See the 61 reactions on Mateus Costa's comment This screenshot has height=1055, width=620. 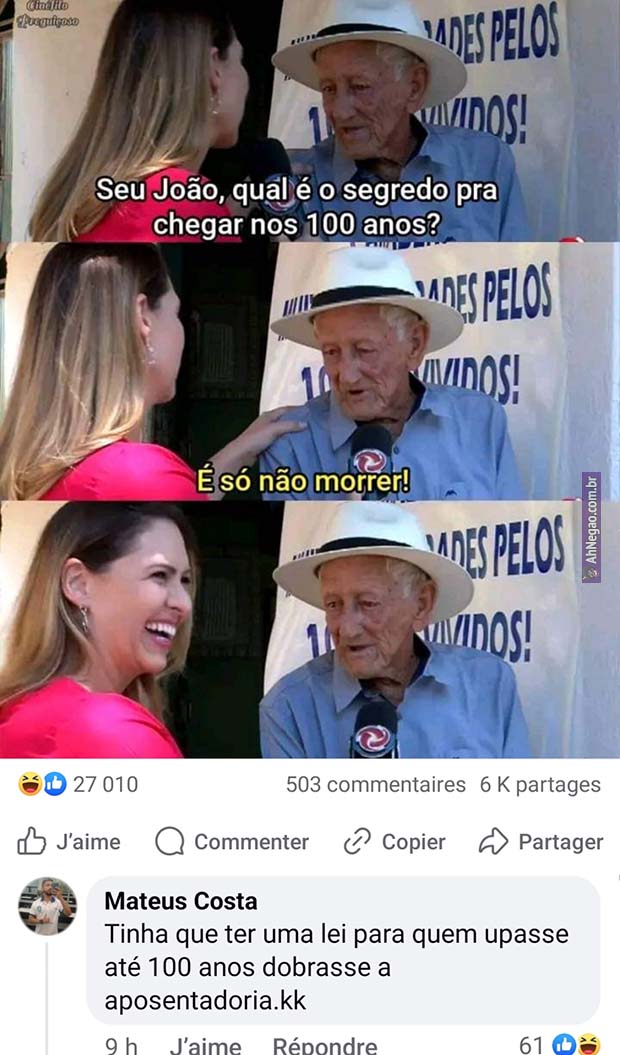coord(560,1045)
